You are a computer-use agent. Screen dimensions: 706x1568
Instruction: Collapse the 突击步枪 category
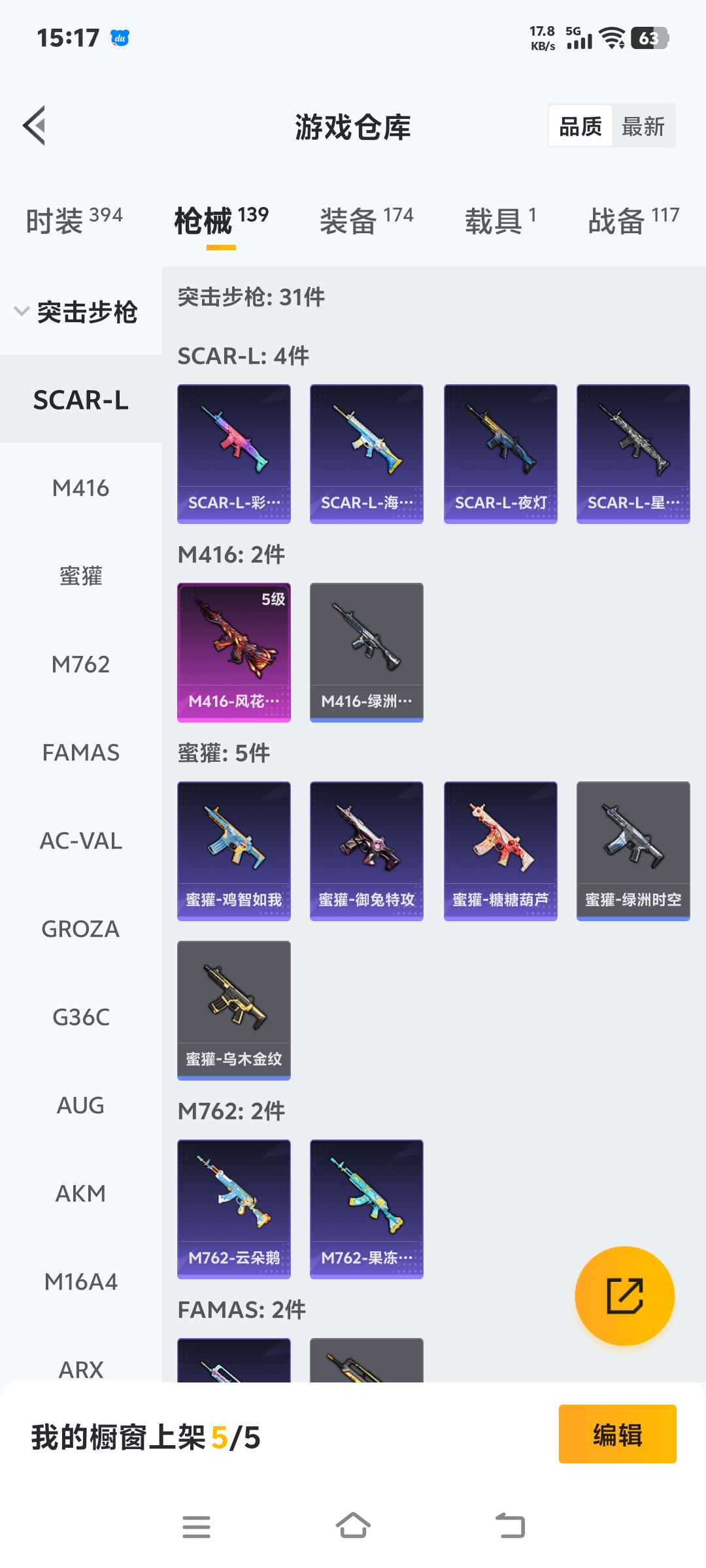point(76,312)
